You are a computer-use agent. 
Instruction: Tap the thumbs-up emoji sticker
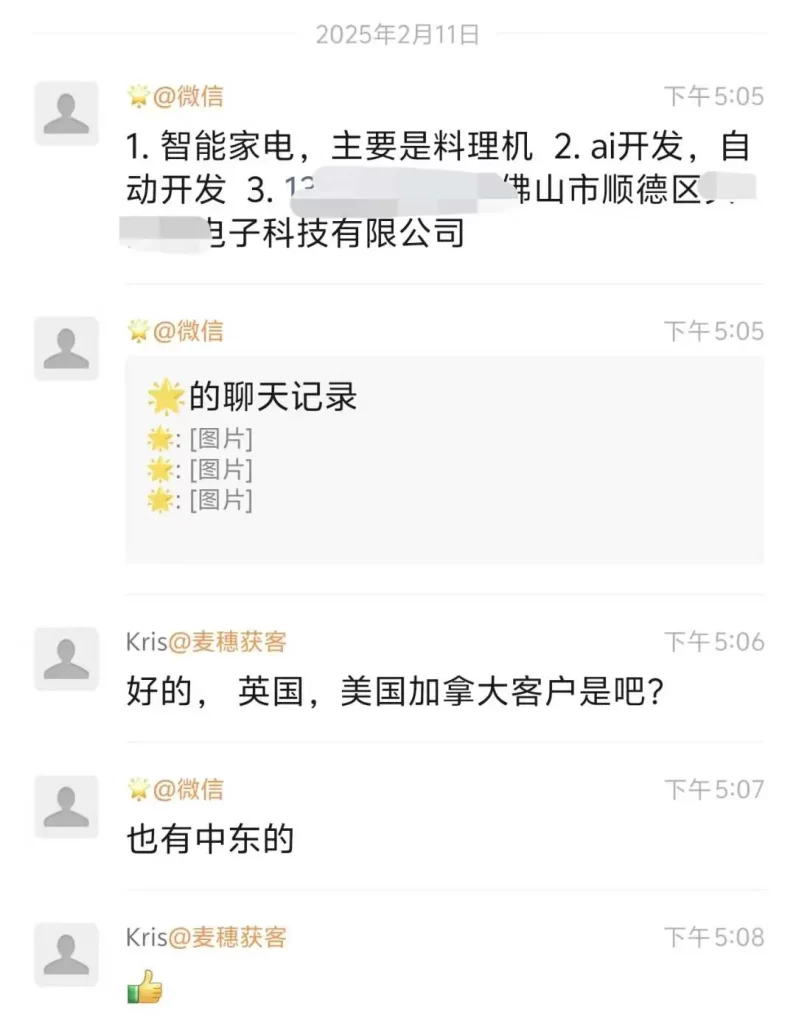(143, 988)
